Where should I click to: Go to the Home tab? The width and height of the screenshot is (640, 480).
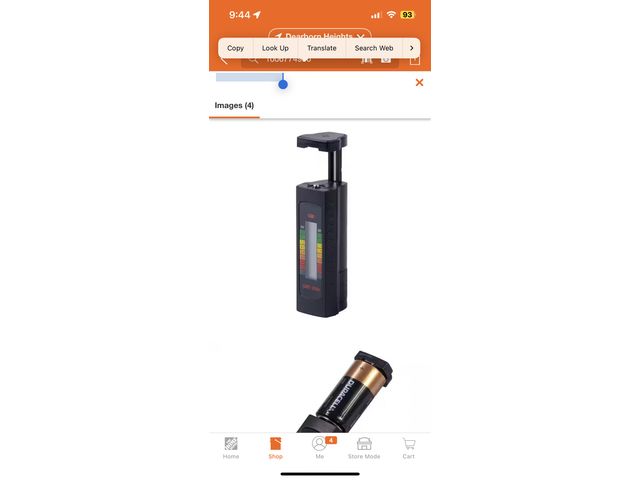click(x=231, y=448)
